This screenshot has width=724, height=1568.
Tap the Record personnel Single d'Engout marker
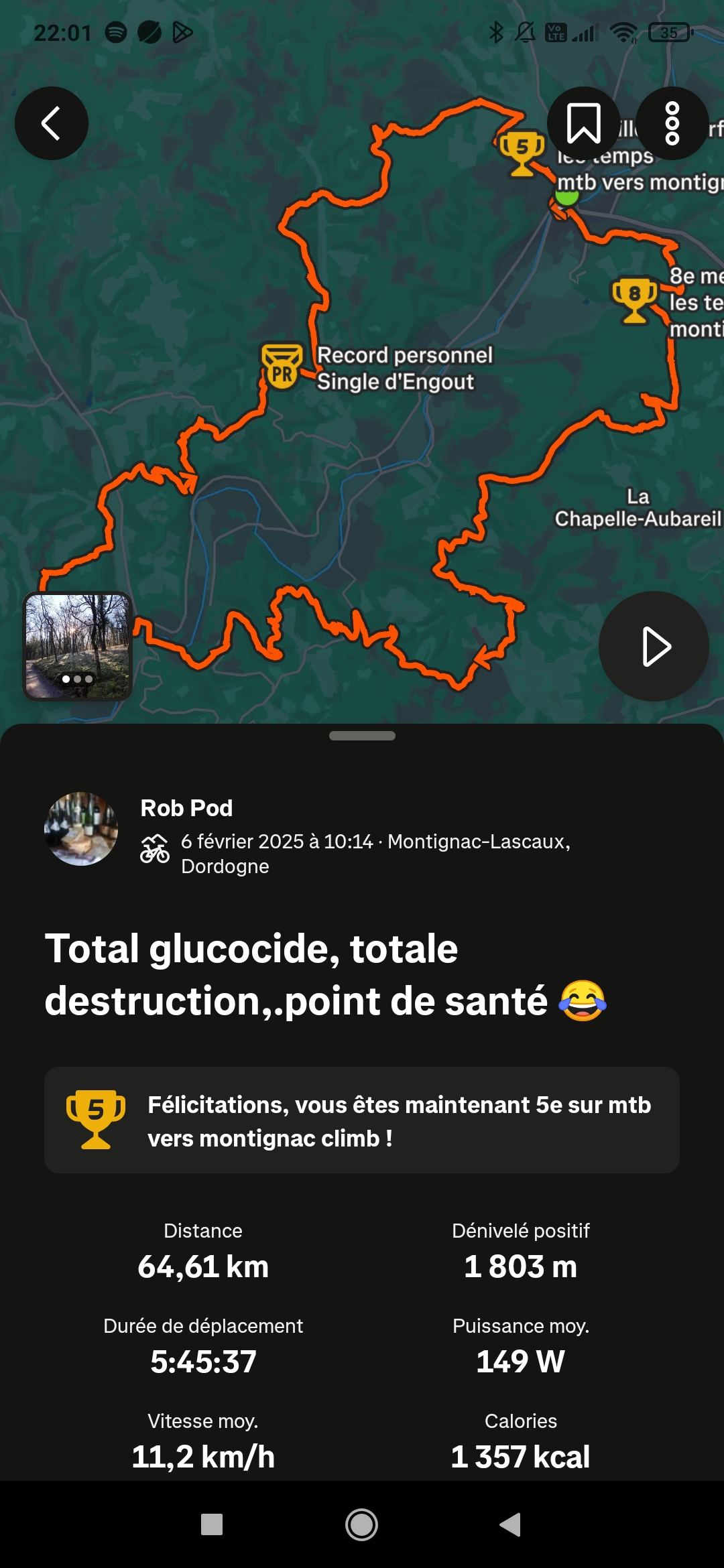pyautogui.click(x=282, y=367)
